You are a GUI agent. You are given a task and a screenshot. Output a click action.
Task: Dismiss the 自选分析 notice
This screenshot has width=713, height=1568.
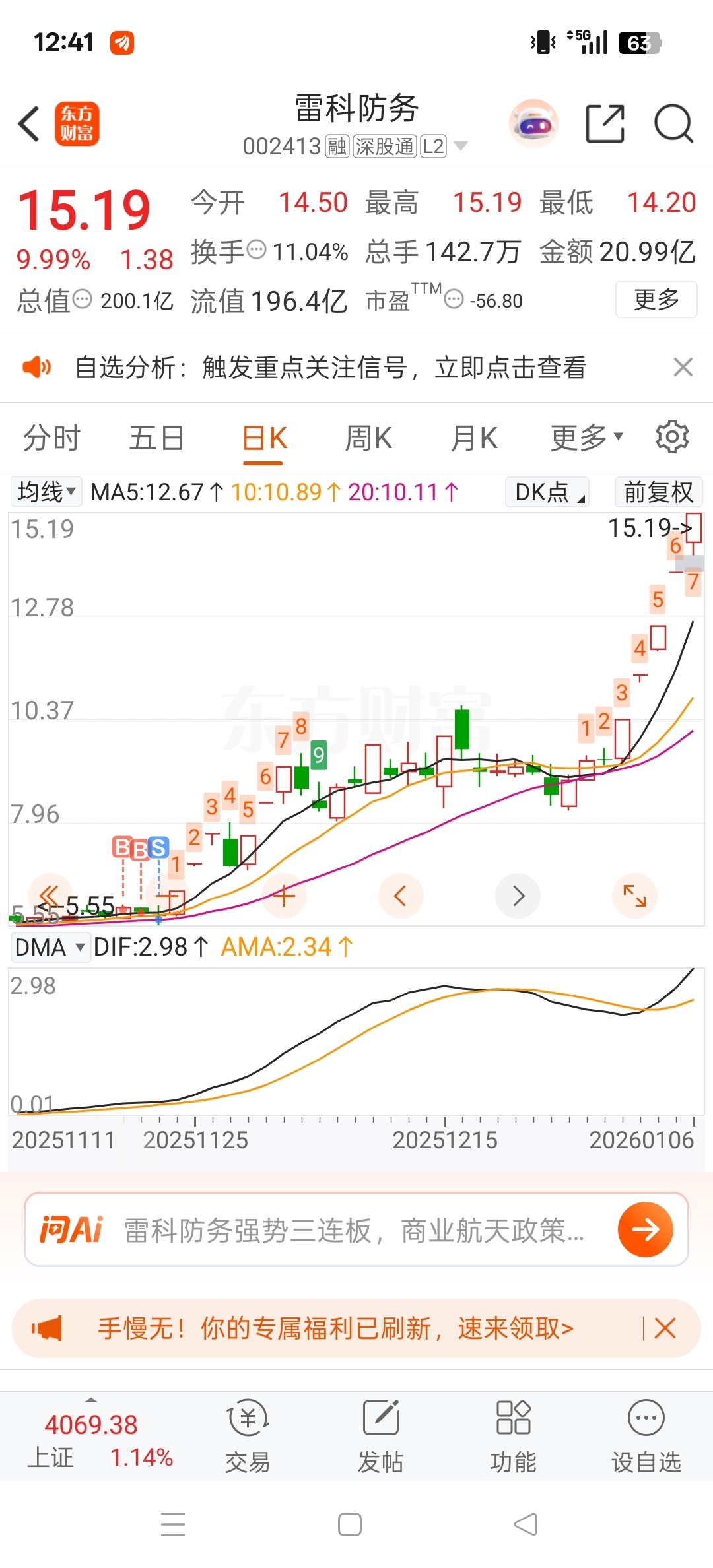tap(683, 367)
